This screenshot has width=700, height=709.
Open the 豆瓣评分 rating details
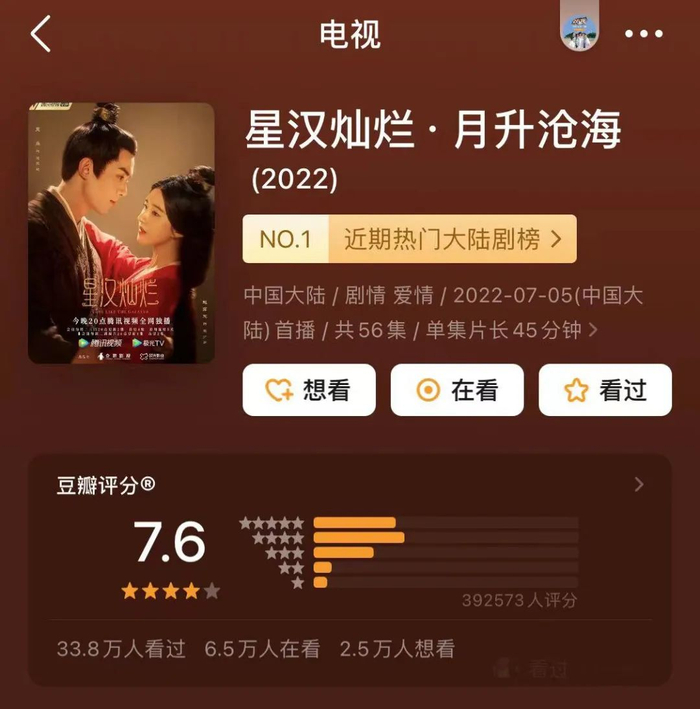click(x=639, y=485)
